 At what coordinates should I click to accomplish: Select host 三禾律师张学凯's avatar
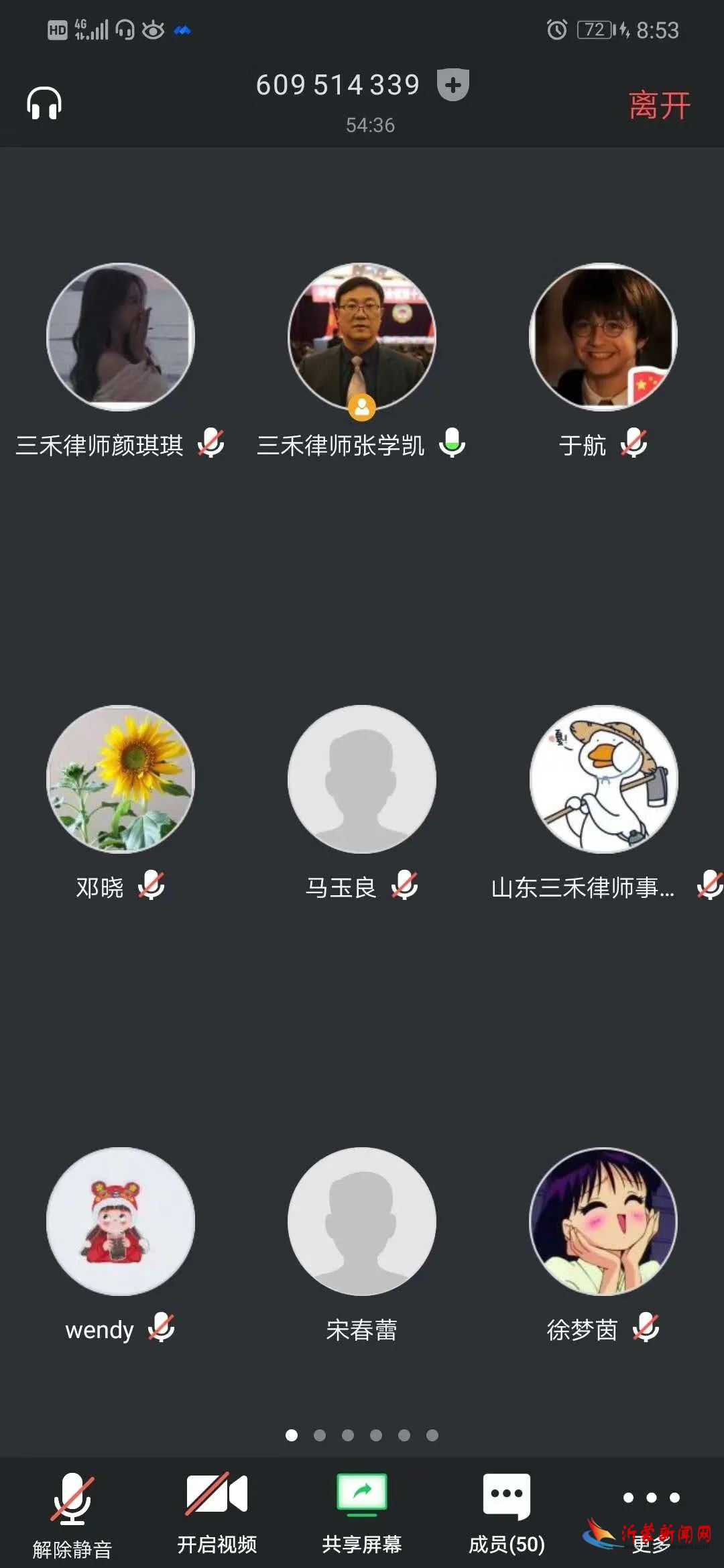pos(362,337)
